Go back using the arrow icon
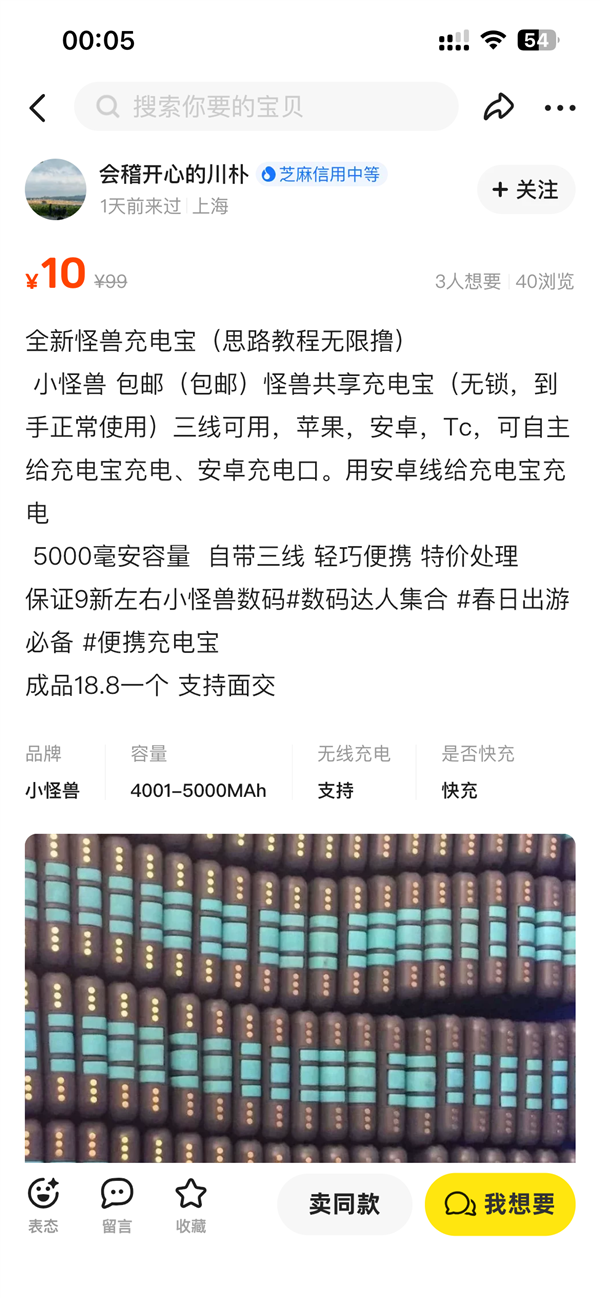 click(38, 108)
